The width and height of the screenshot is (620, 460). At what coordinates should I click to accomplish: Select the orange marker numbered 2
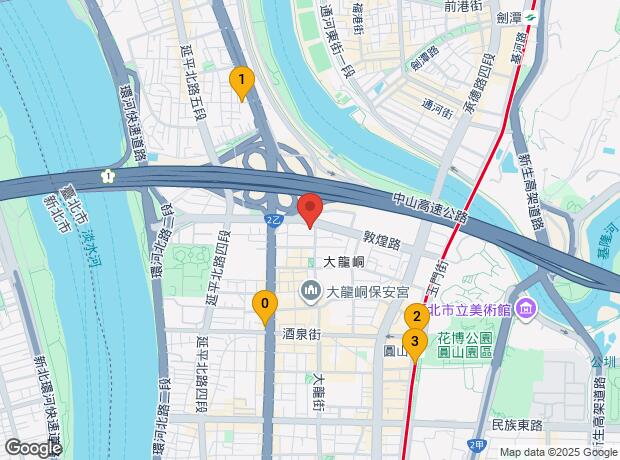click(413, 318)
